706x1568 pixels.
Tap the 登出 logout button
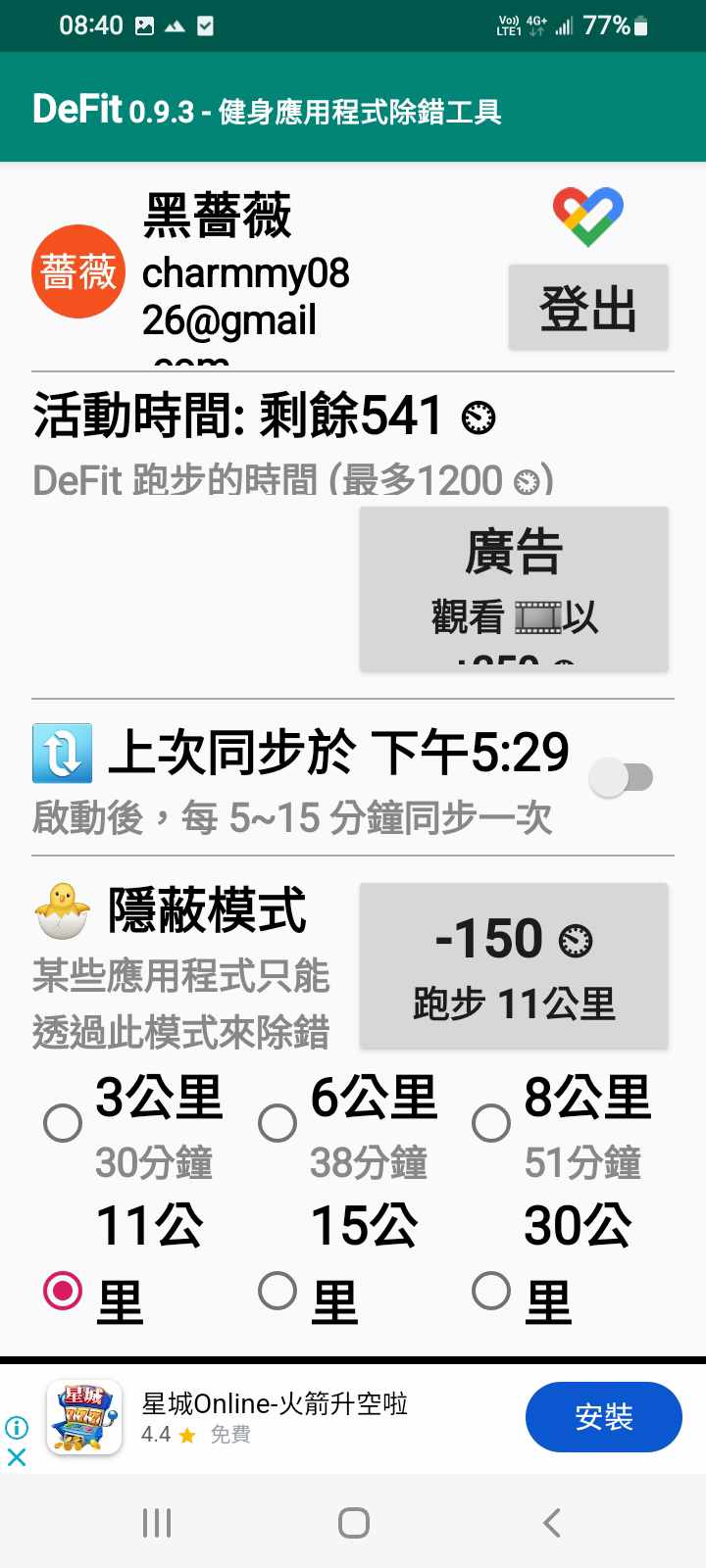587,308
